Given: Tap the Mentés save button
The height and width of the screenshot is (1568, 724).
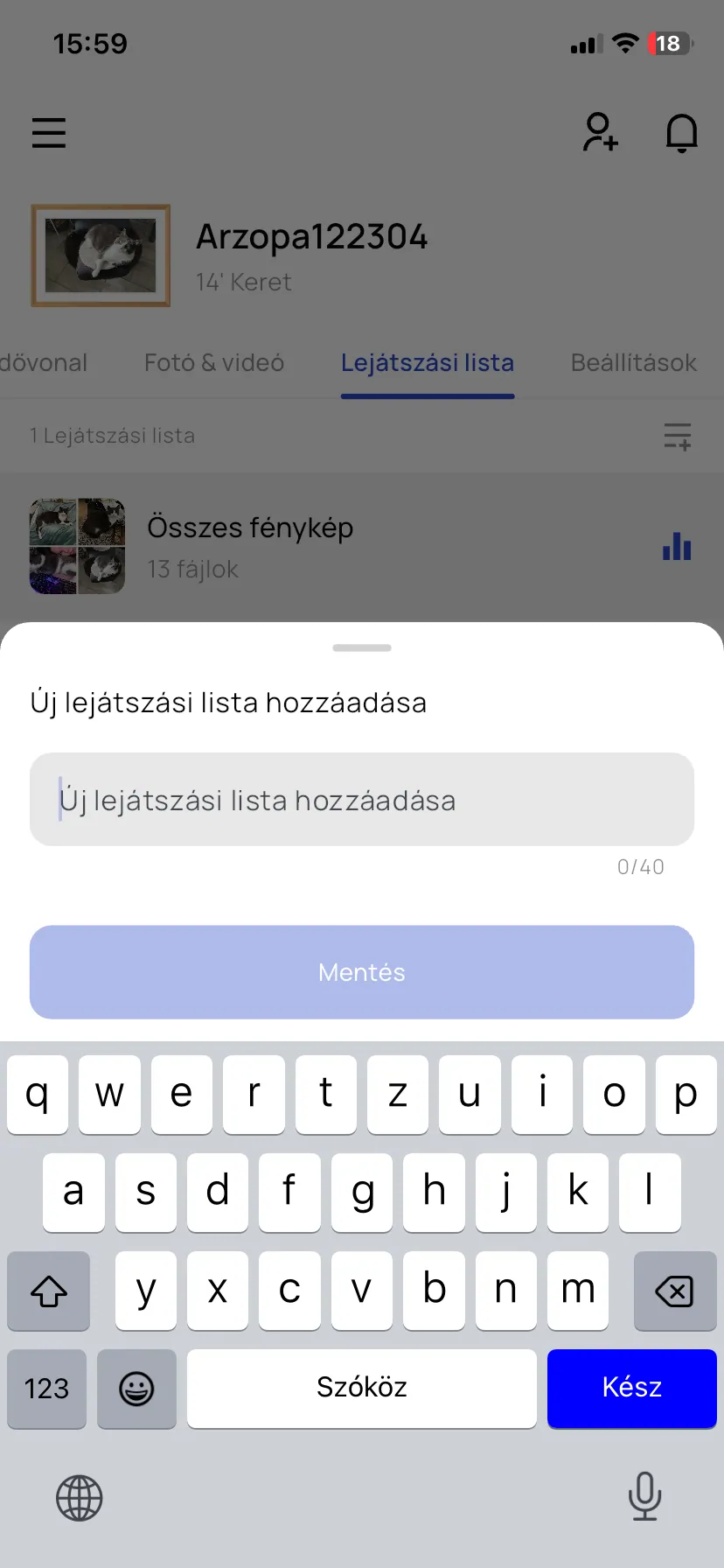Looking at the screenshot, I should [x=362, y=972].
